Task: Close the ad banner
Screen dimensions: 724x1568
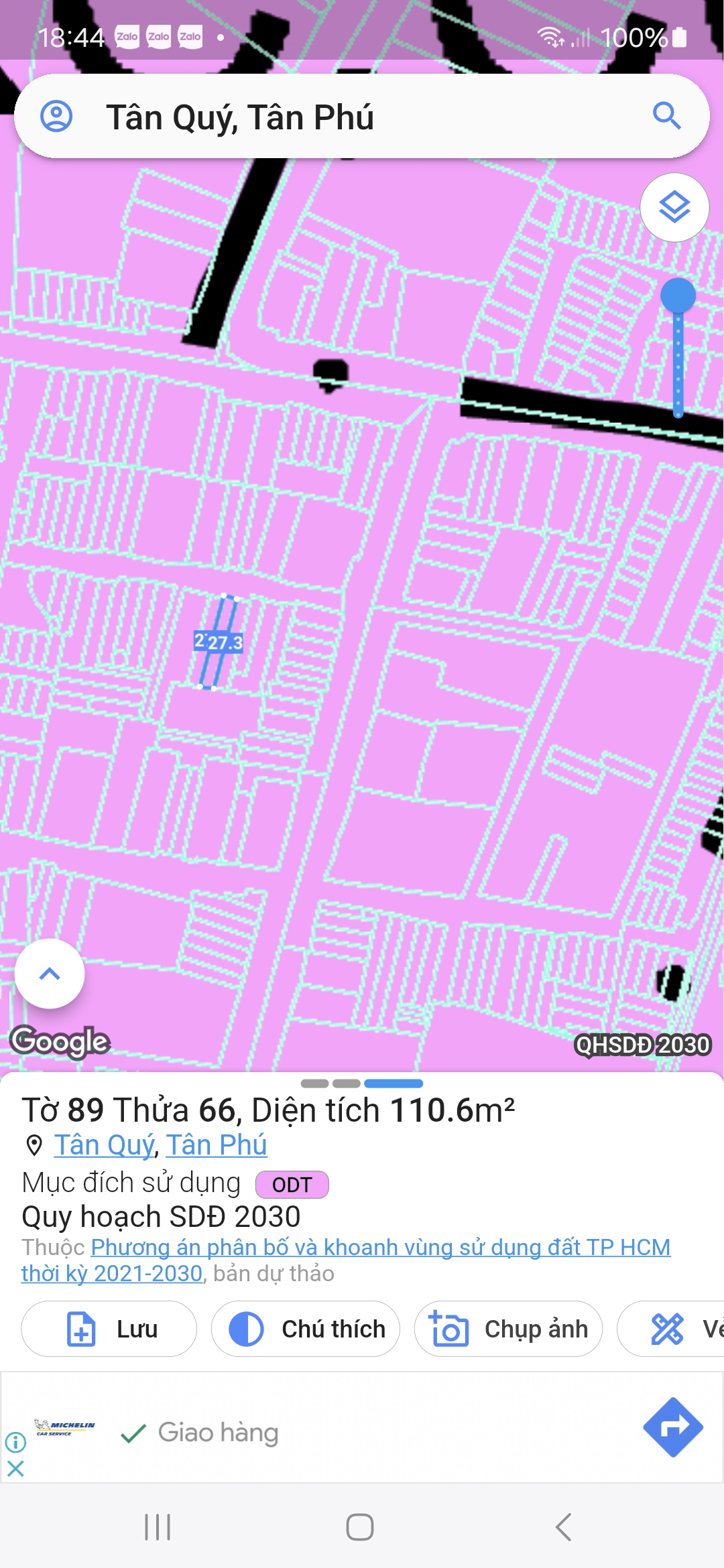Action: 15,1469
